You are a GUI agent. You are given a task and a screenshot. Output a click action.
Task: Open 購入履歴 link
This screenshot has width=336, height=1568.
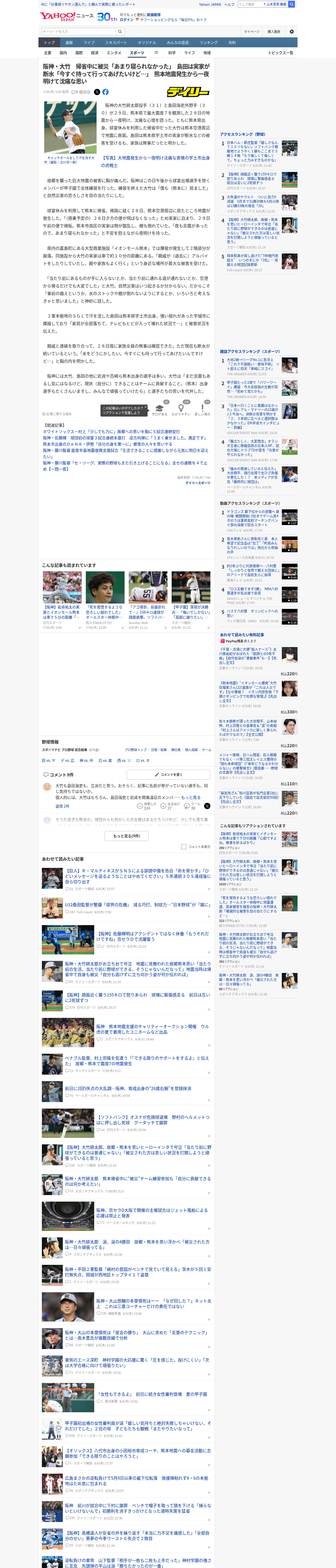[x=274, y=32]
